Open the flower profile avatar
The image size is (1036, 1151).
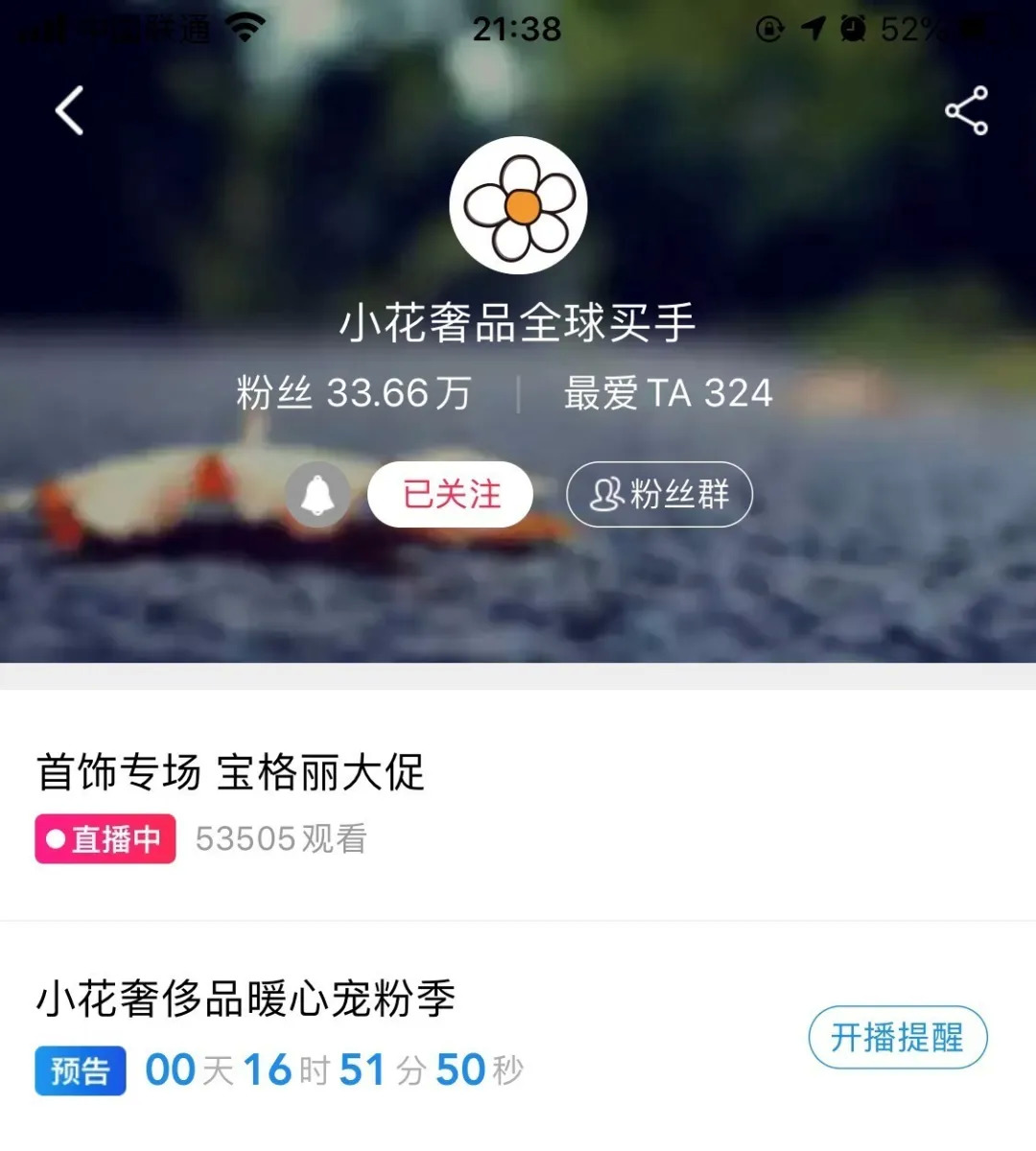click(x=518, y=205)
